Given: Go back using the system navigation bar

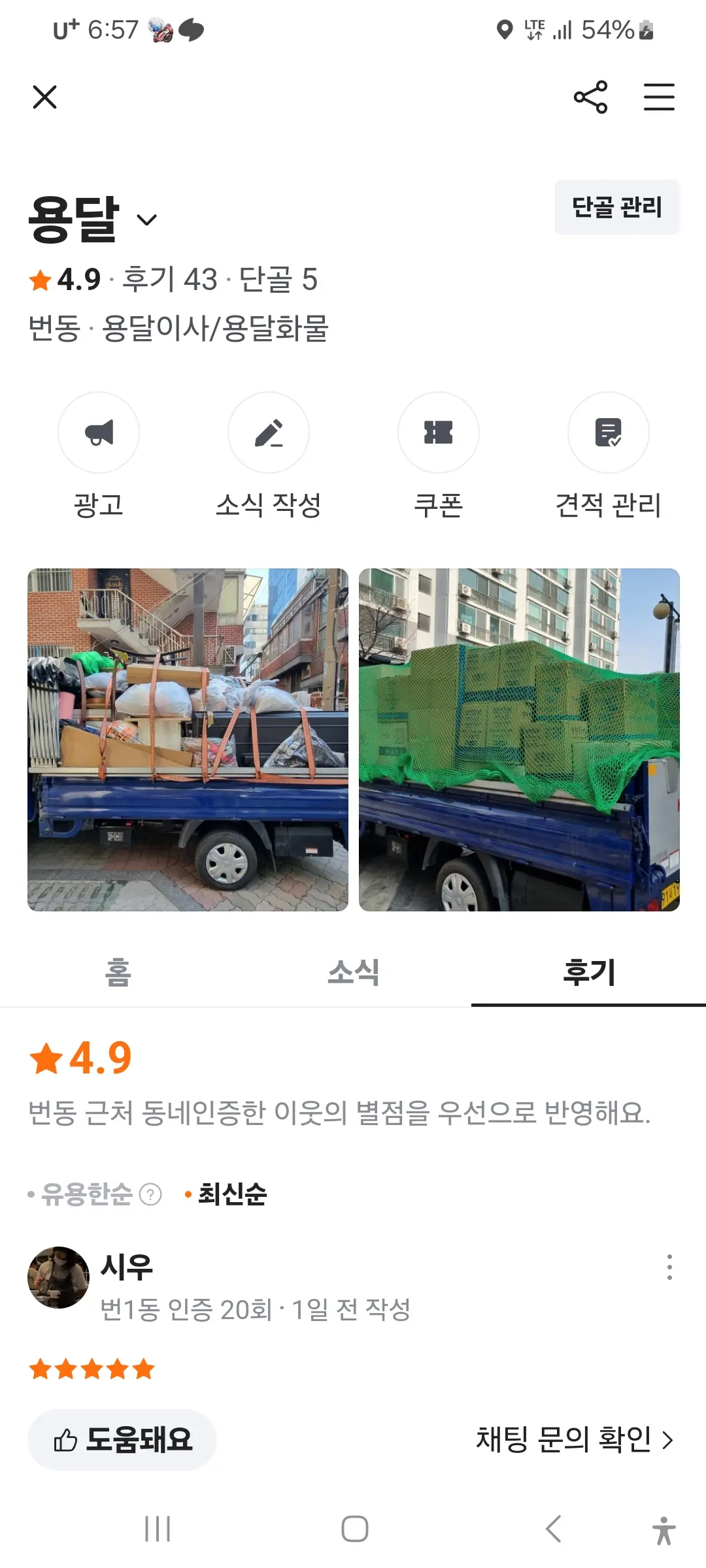Looking at the screenshot, I should (554, 1529).
